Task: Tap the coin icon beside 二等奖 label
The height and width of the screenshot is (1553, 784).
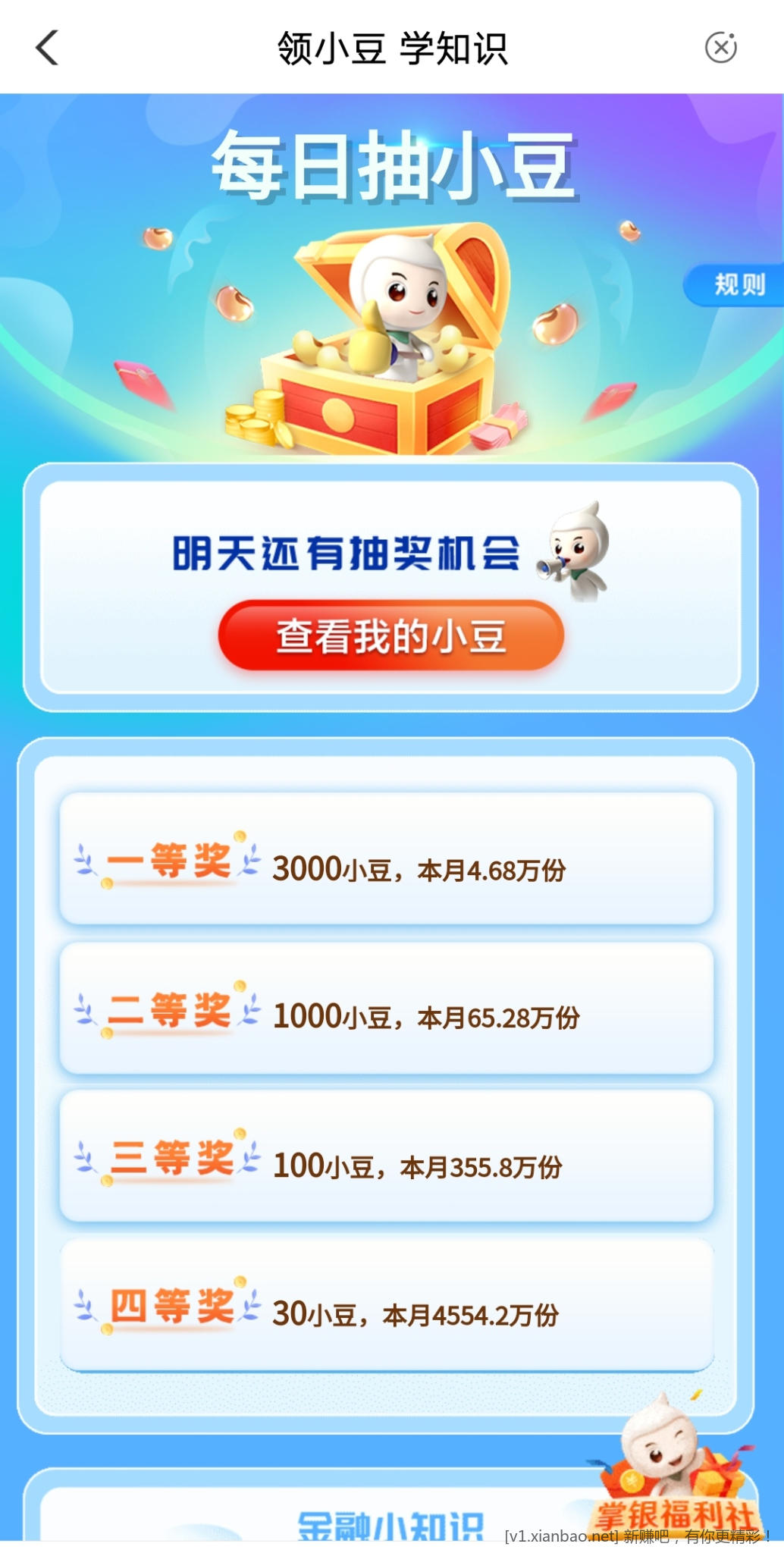Action: point(240,986)
